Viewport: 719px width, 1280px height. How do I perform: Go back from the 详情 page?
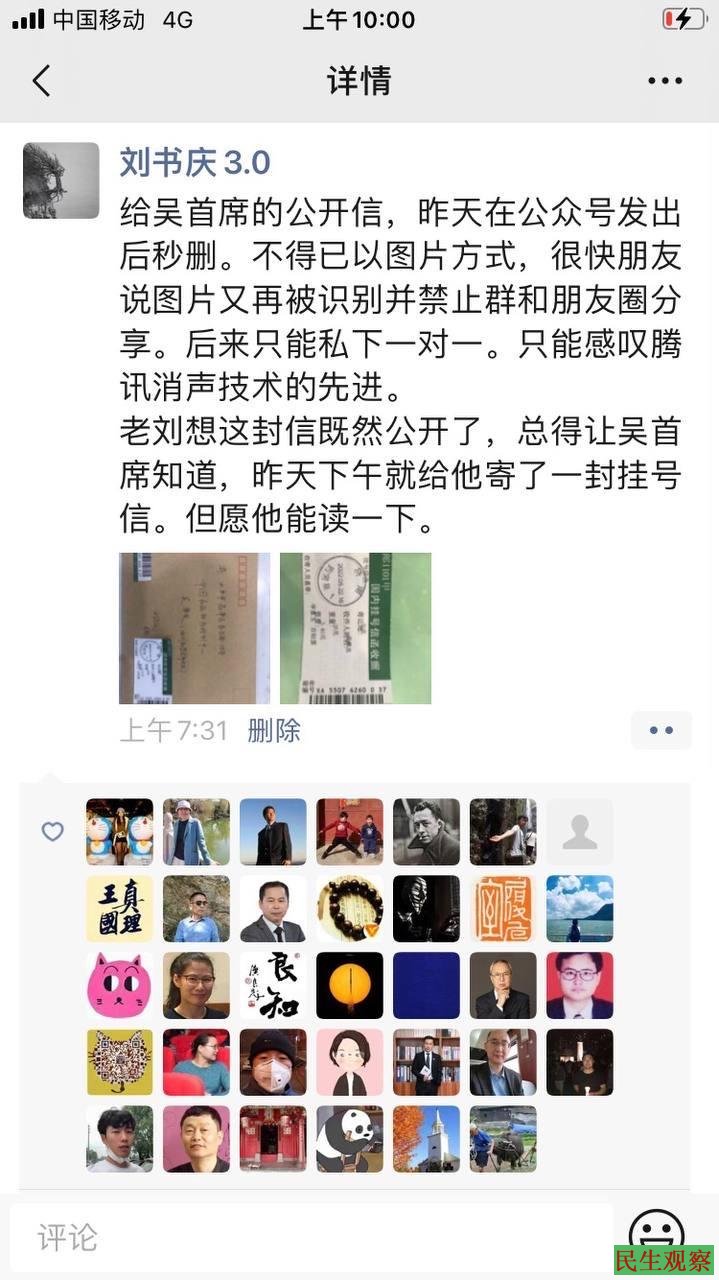41,80
